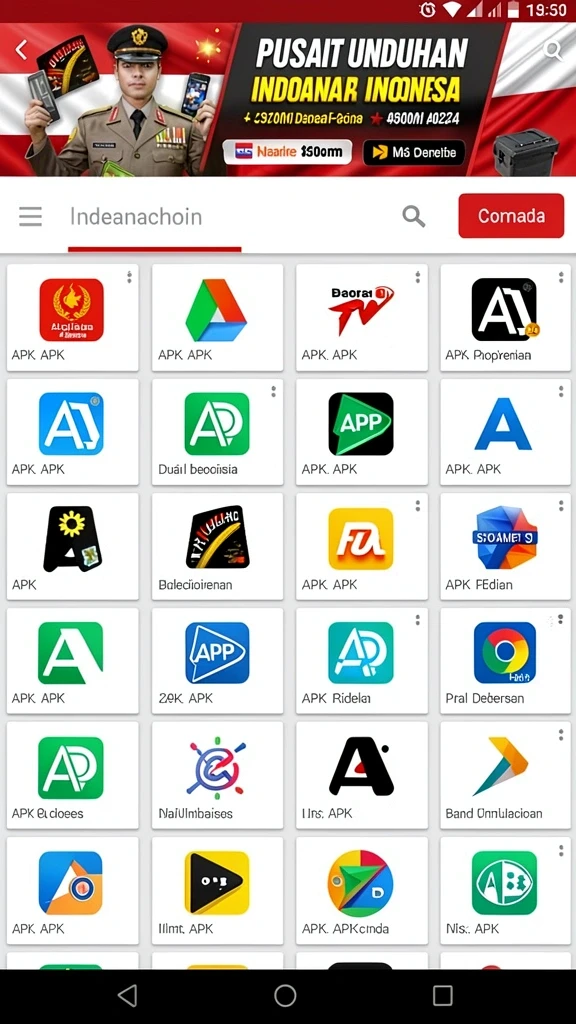Tap the system home button
This screenshot has width=576, height=1024.
[x=285, y=995]
